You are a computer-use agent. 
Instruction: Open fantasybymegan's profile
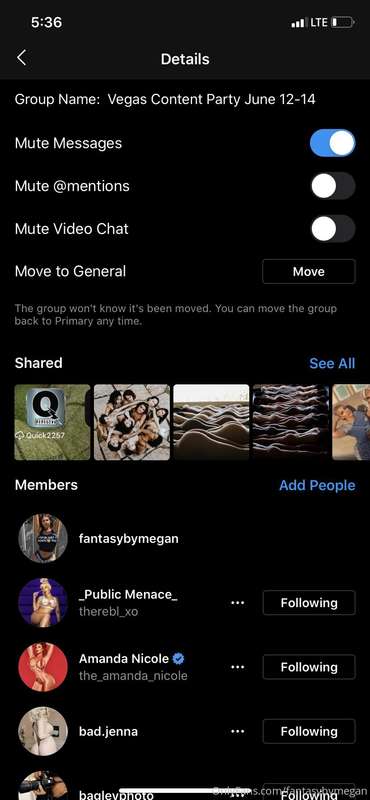[x=185, y=538]
